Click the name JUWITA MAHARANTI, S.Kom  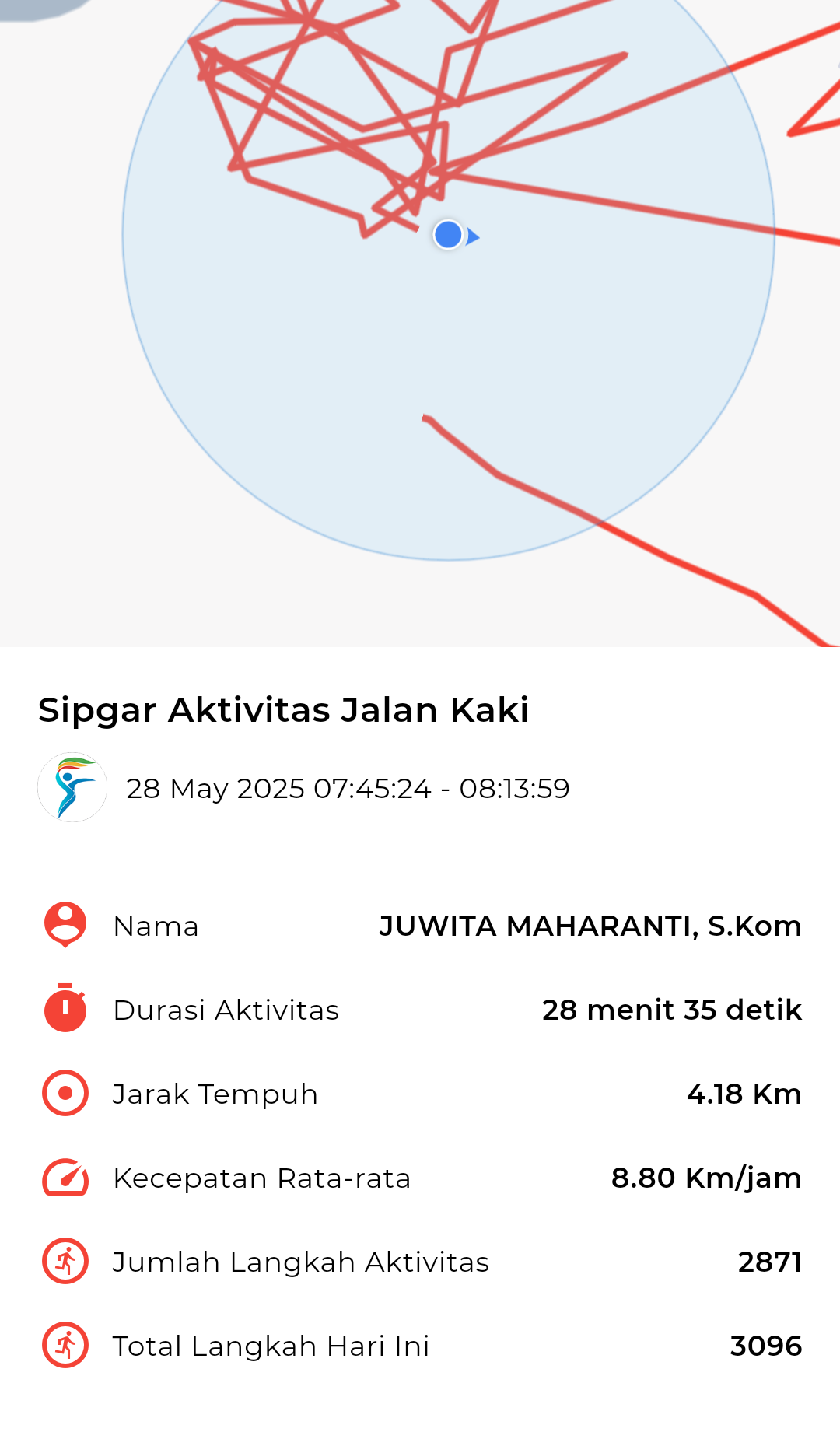[589, 925]
